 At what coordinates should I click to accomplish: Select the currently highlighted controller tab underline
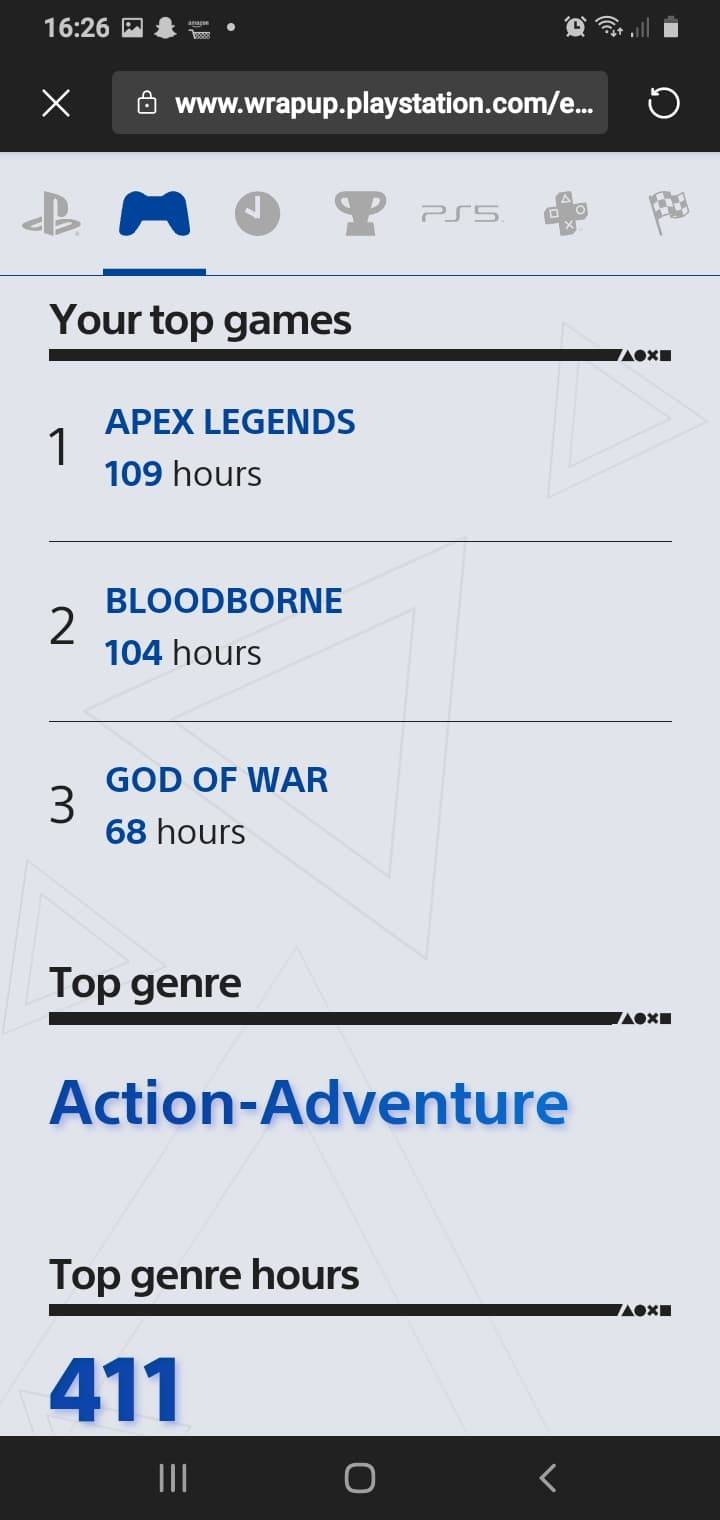coord(152,268)
